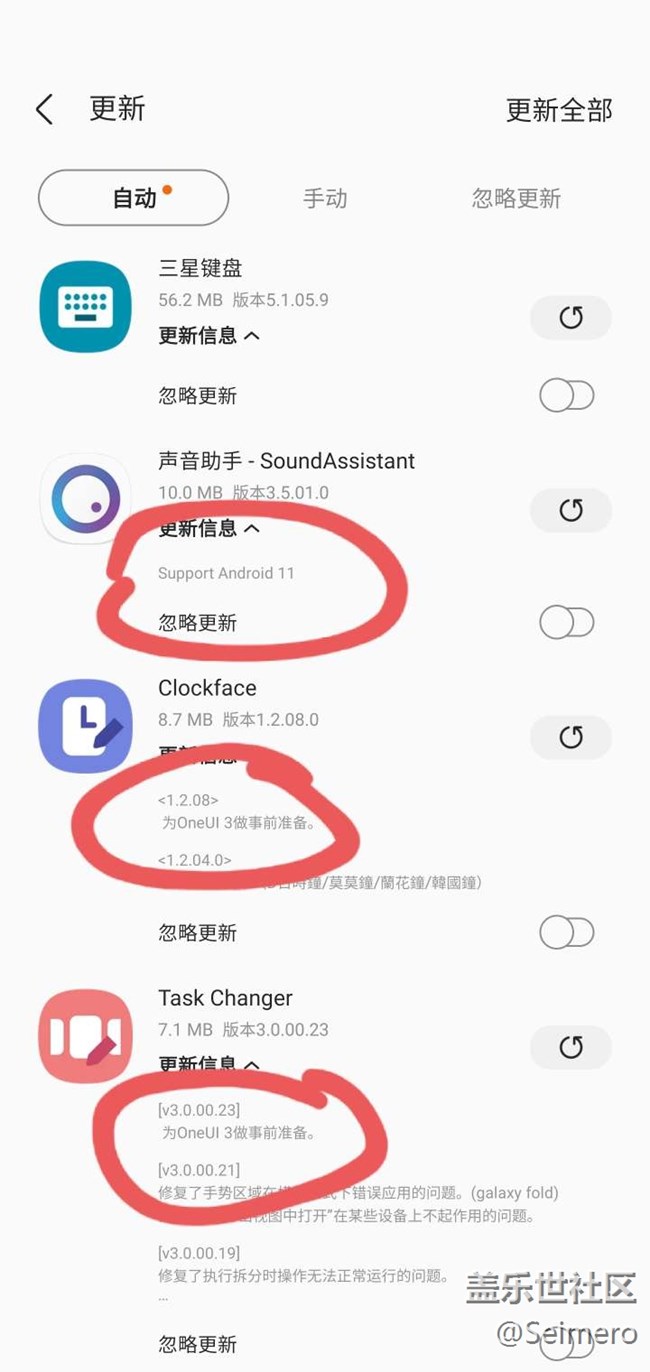Collapse 更新信息 under 三星键盘
Viewport: 650px width, 1372px height.
coord(209,336)
